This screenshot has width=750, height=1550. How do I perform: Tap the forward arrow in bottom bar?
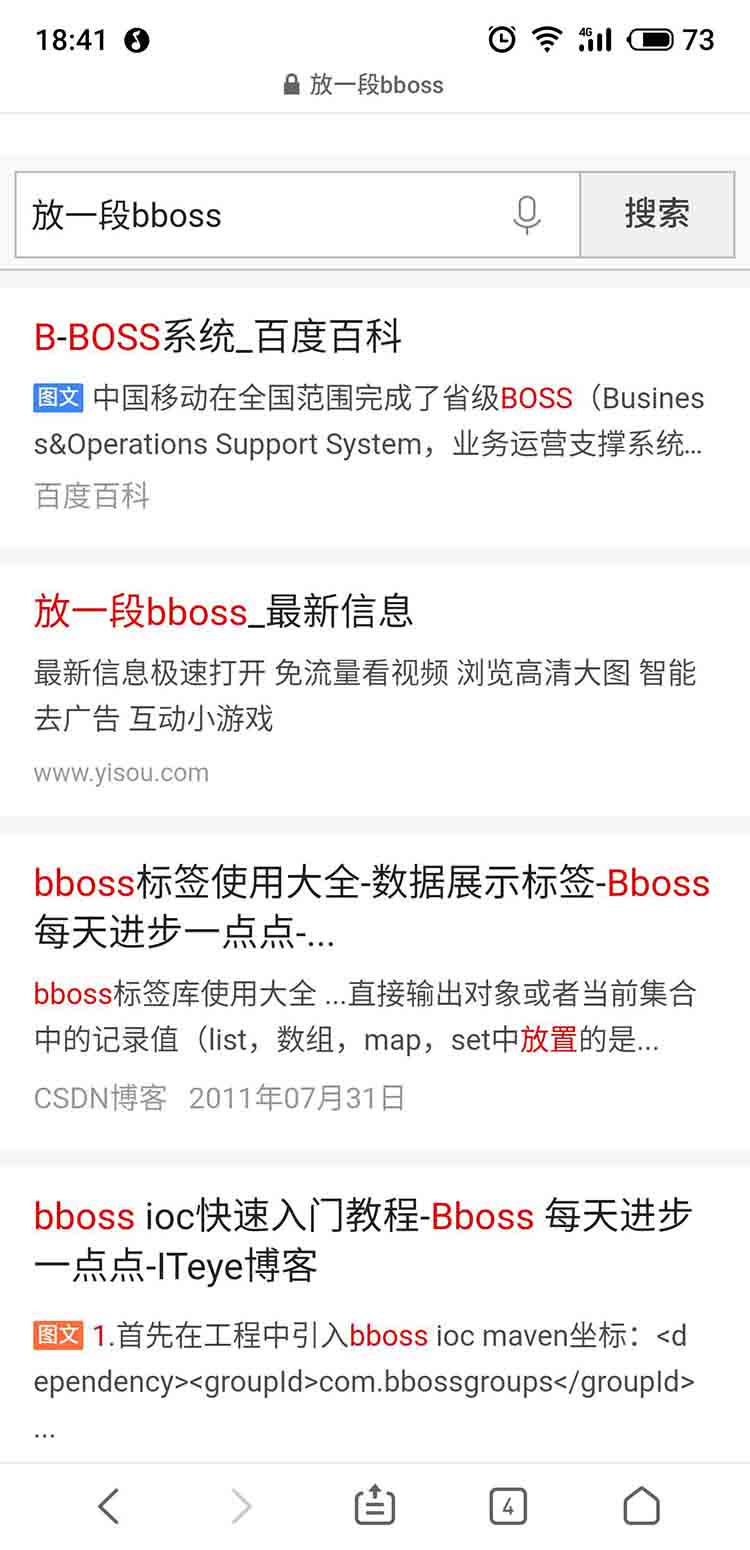[242, 1505]
